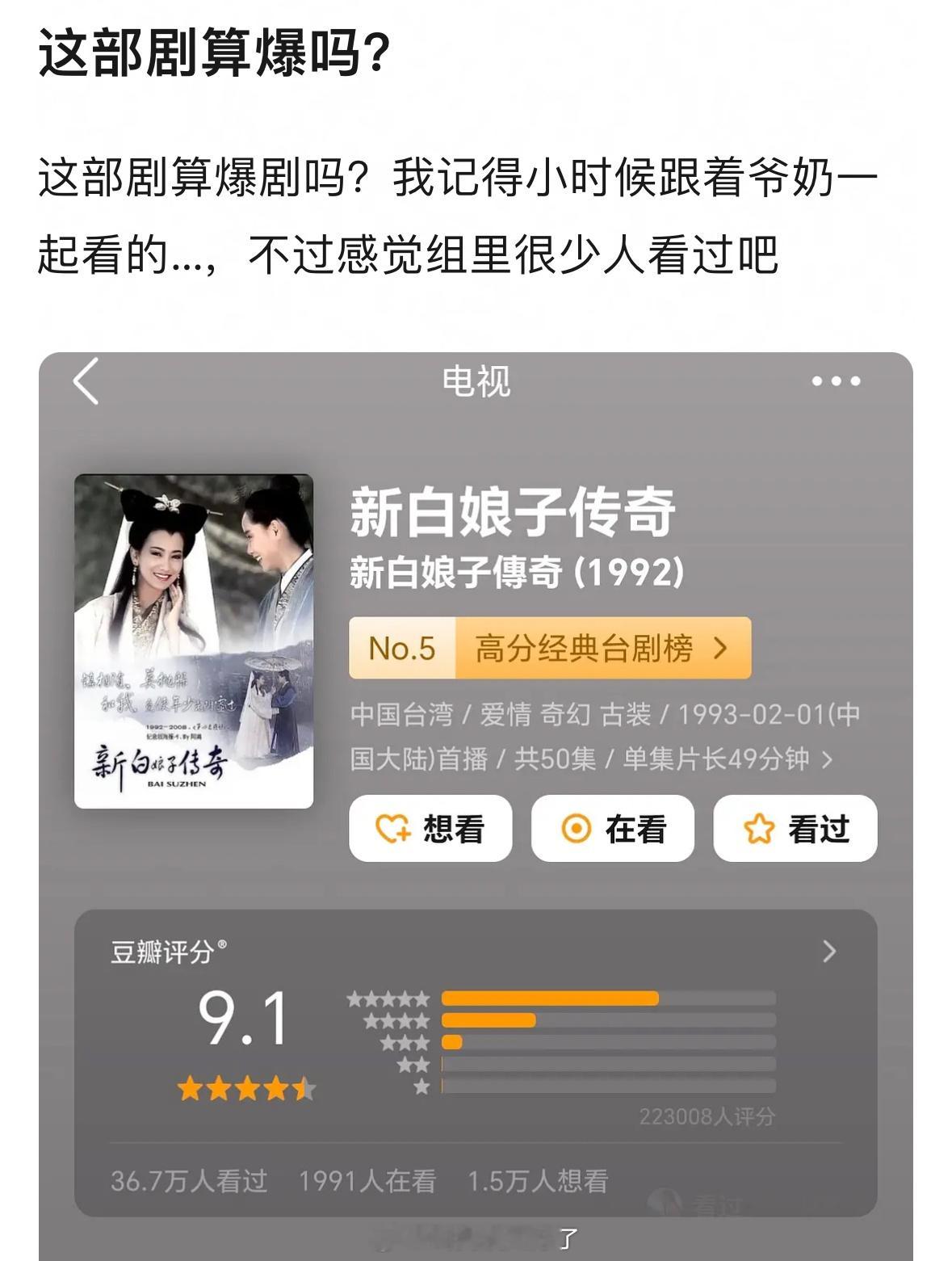Toggle 想看 status for the show
The height and width of the screenshot is (1261, 952).
430,828
